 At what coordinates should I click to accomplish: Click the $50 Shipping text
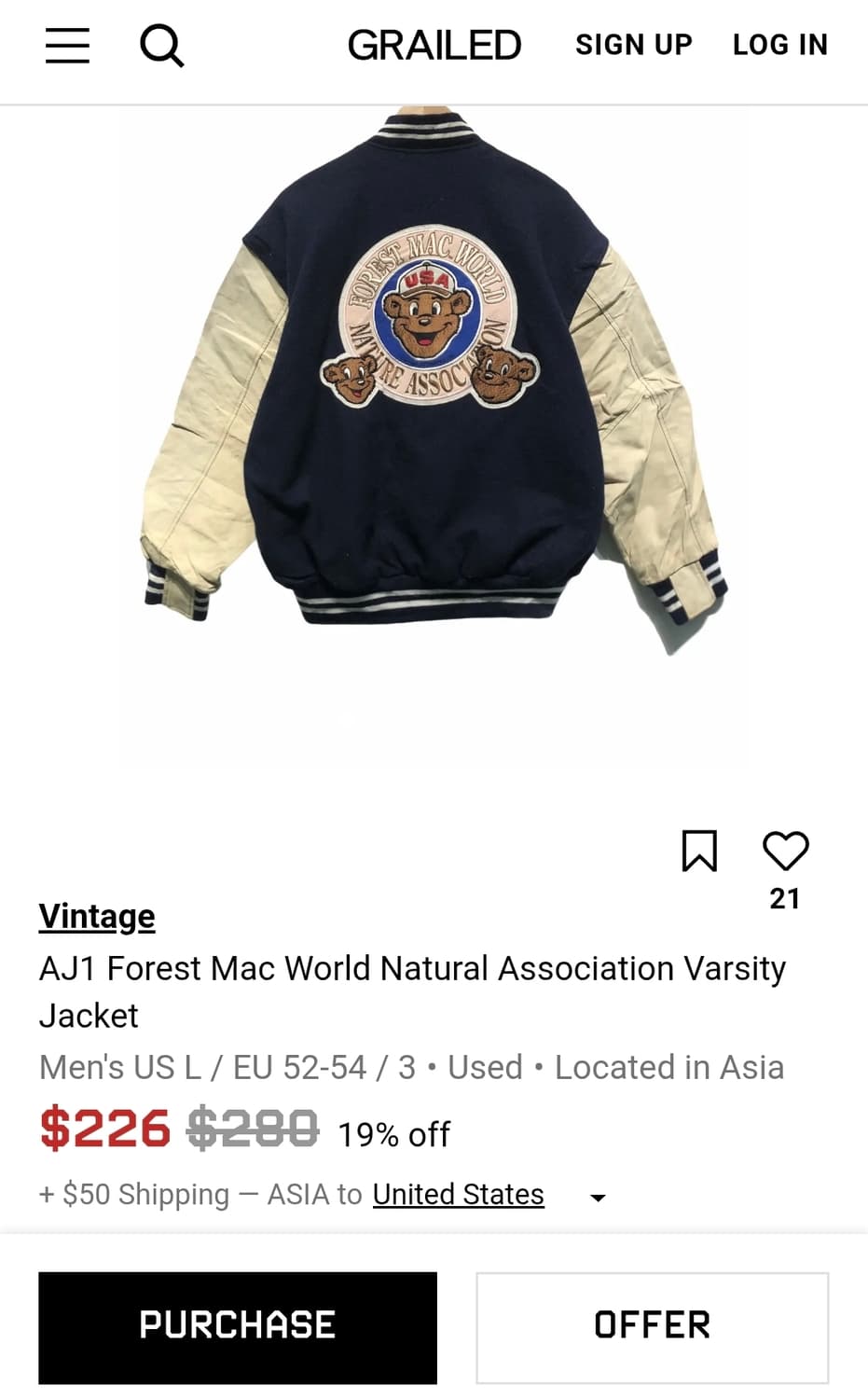click(135, 1194)
